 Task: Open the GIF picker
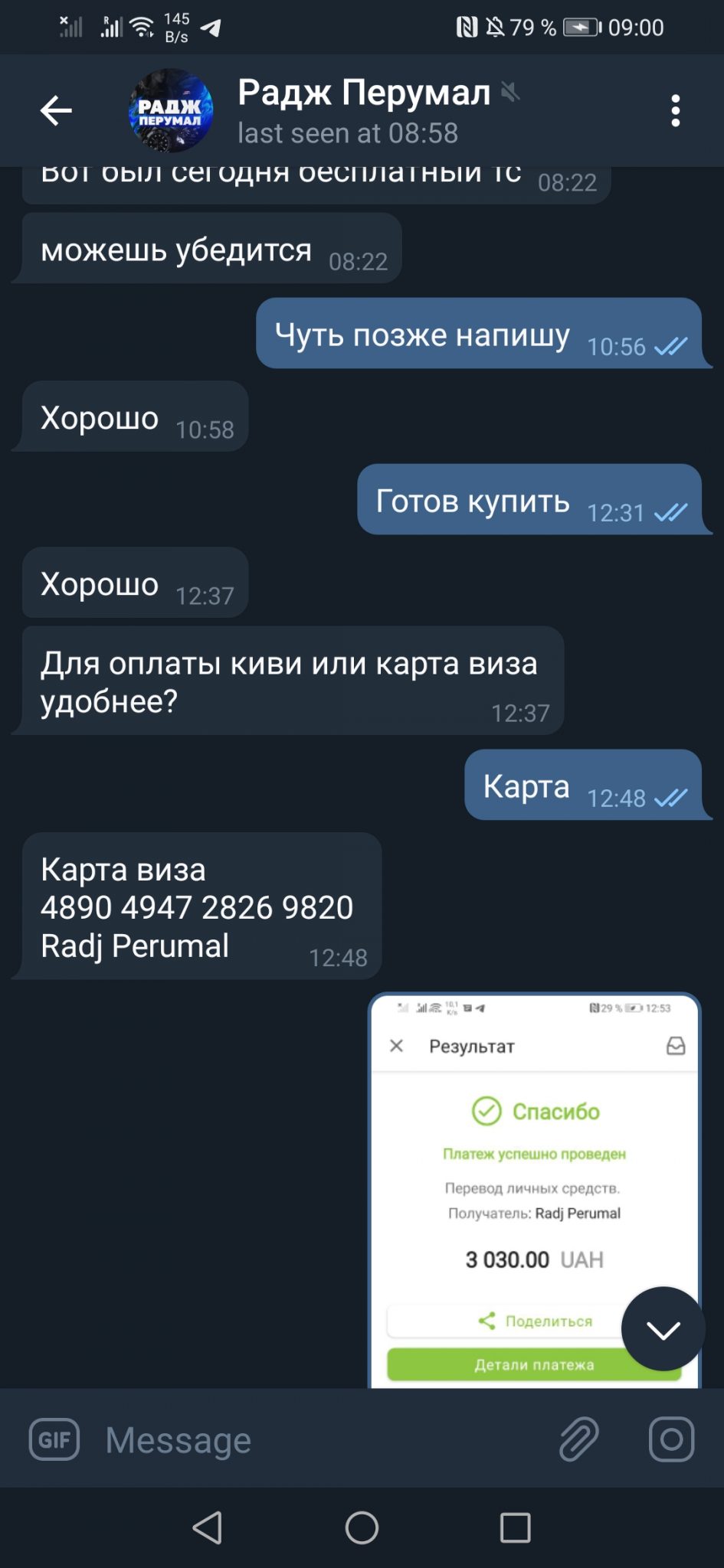(54, 1440)
